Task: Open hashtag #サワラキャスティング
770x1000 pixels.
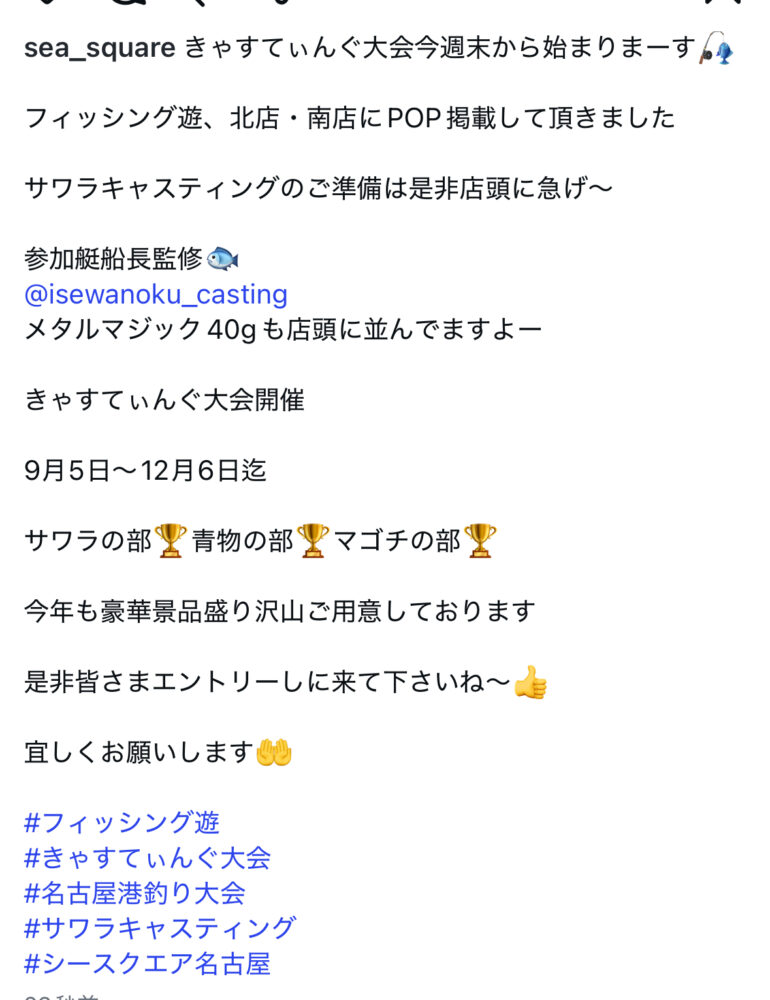Action: click(x=160, y=928)
